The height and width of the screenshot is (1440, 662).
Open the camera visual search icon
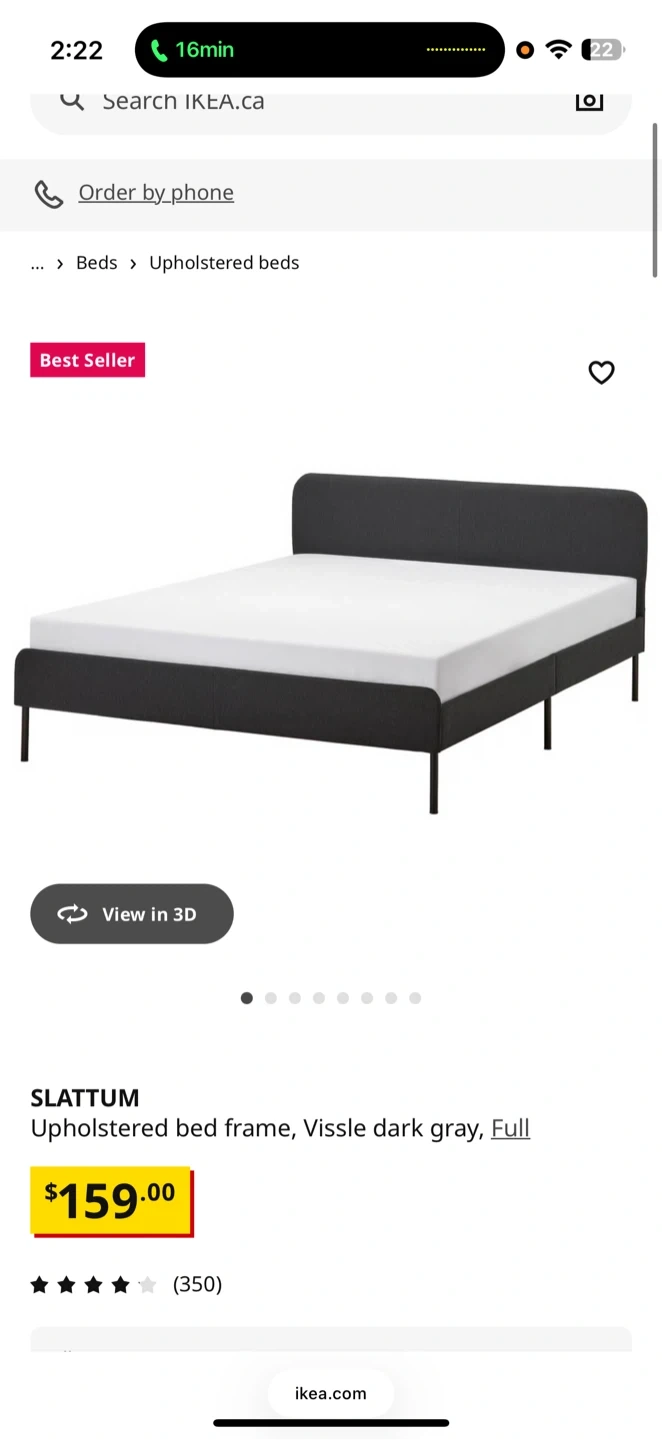[x=589, y=99]
